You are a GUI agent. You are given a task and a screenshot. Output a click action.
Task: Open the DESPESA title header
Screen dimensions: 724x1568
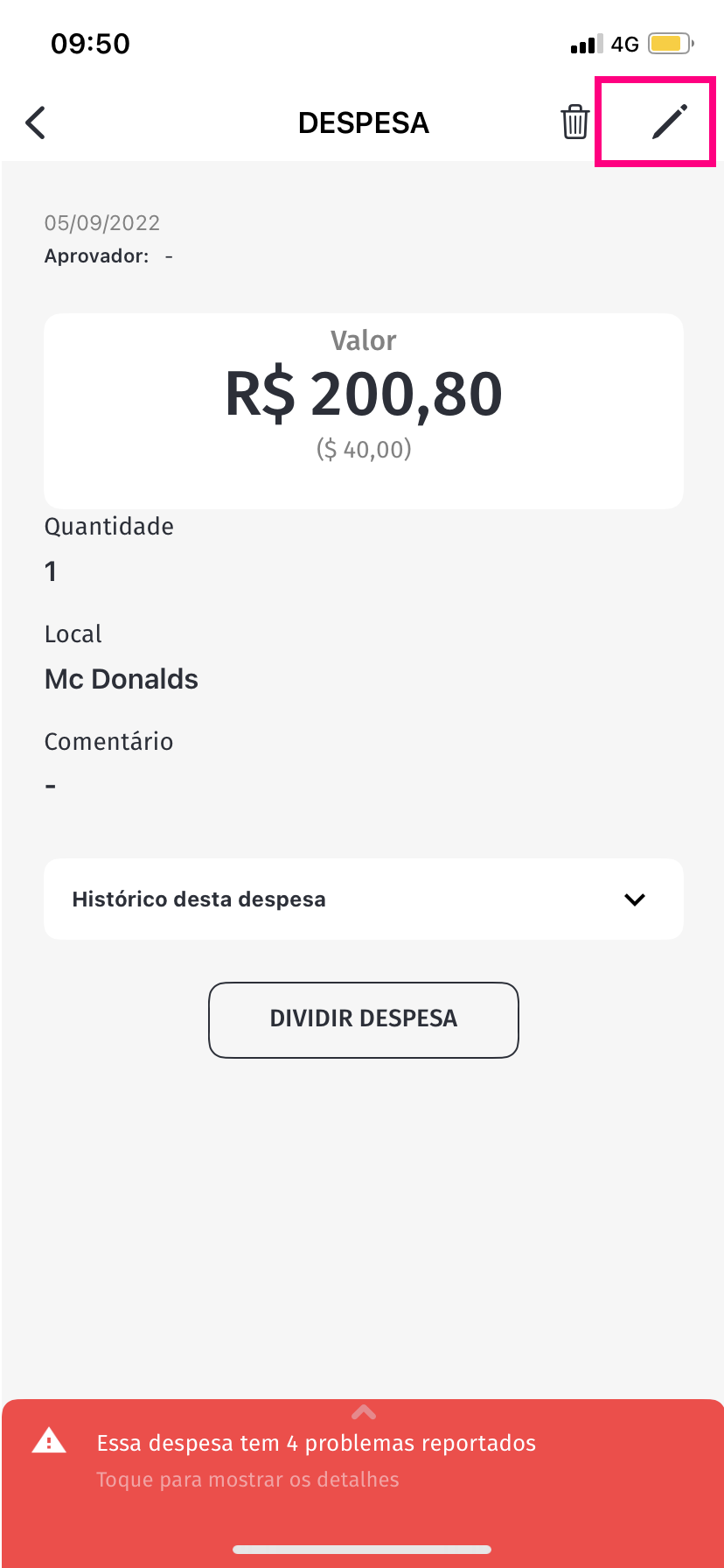pos(363,122)
